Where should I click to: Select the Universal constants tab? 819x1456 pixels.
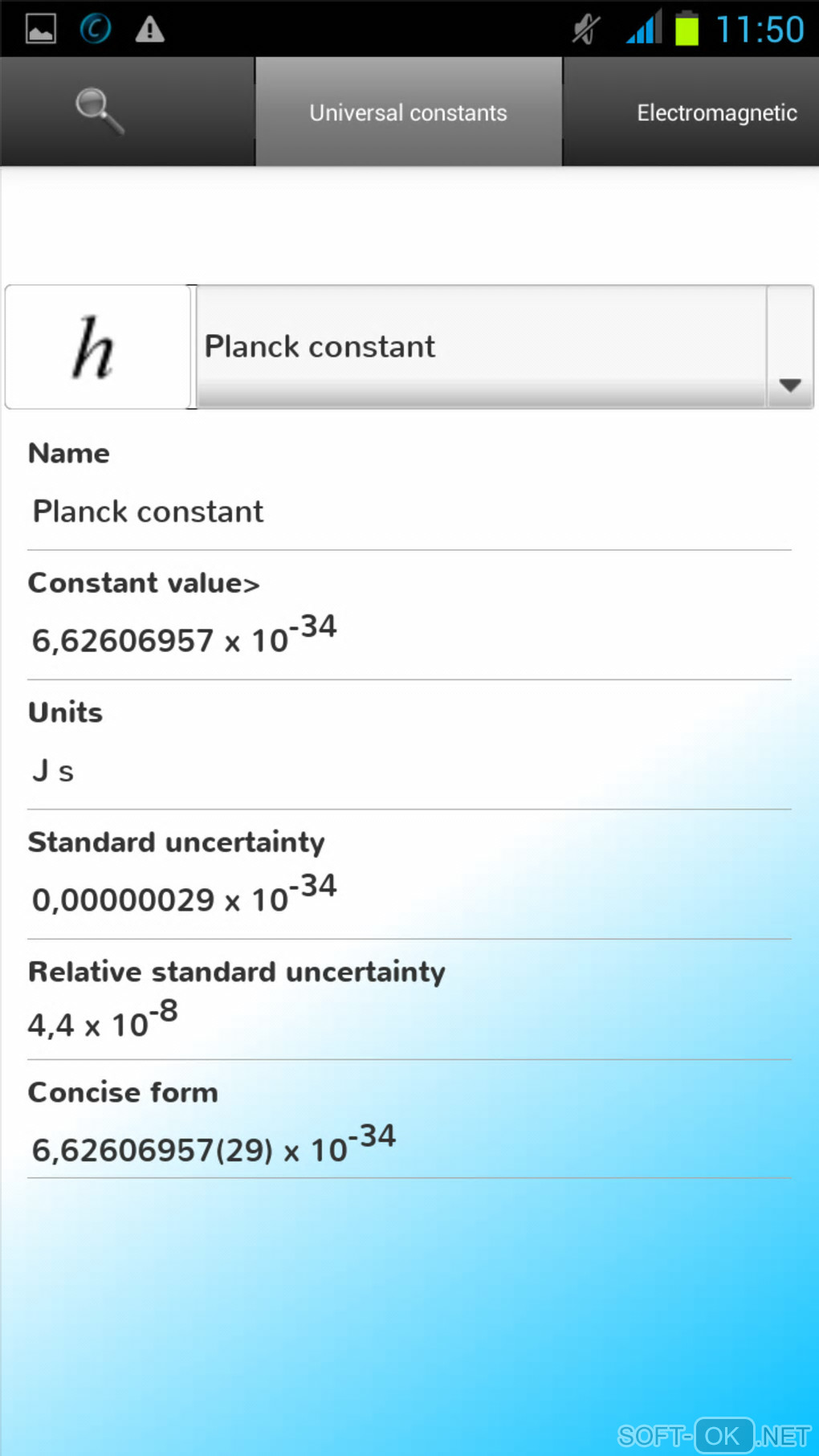[x=408, y=112]
